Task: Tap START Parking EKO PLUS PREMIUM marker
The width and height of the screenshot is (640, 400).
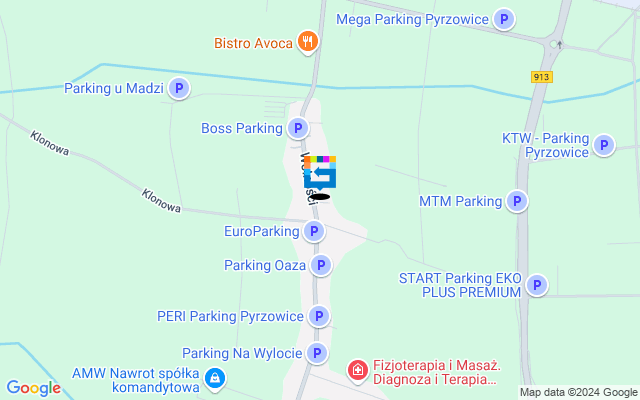Action: click(538, 285)
